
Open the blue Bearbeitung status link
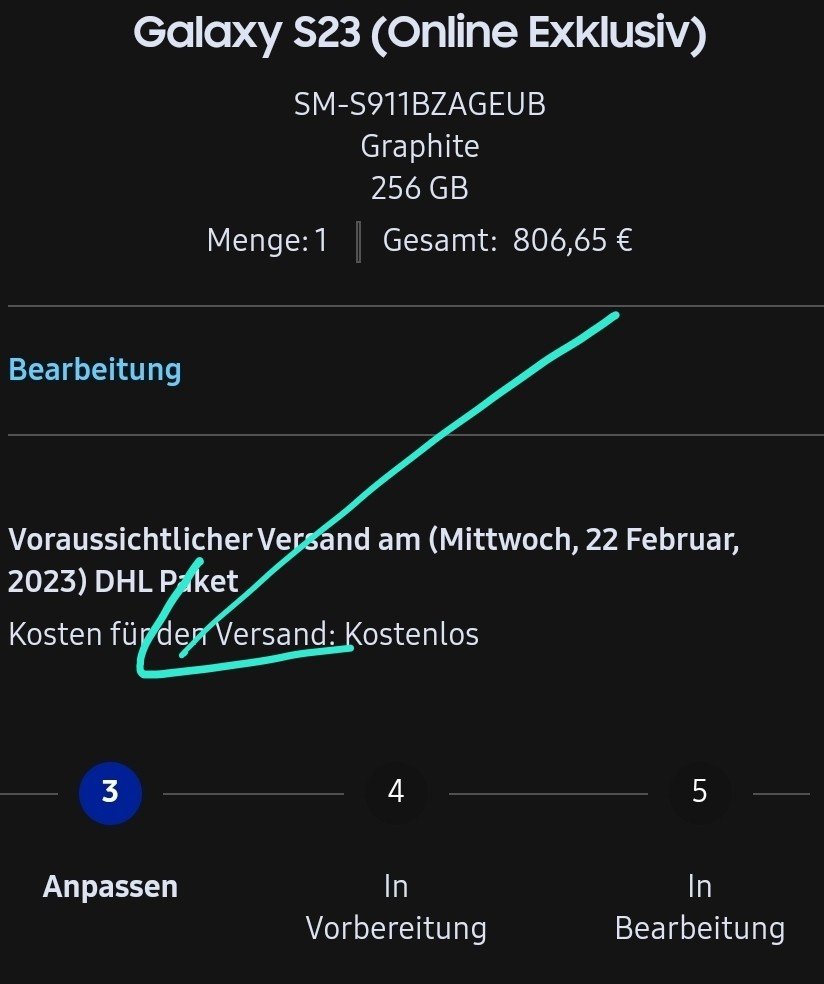point(95,370)
